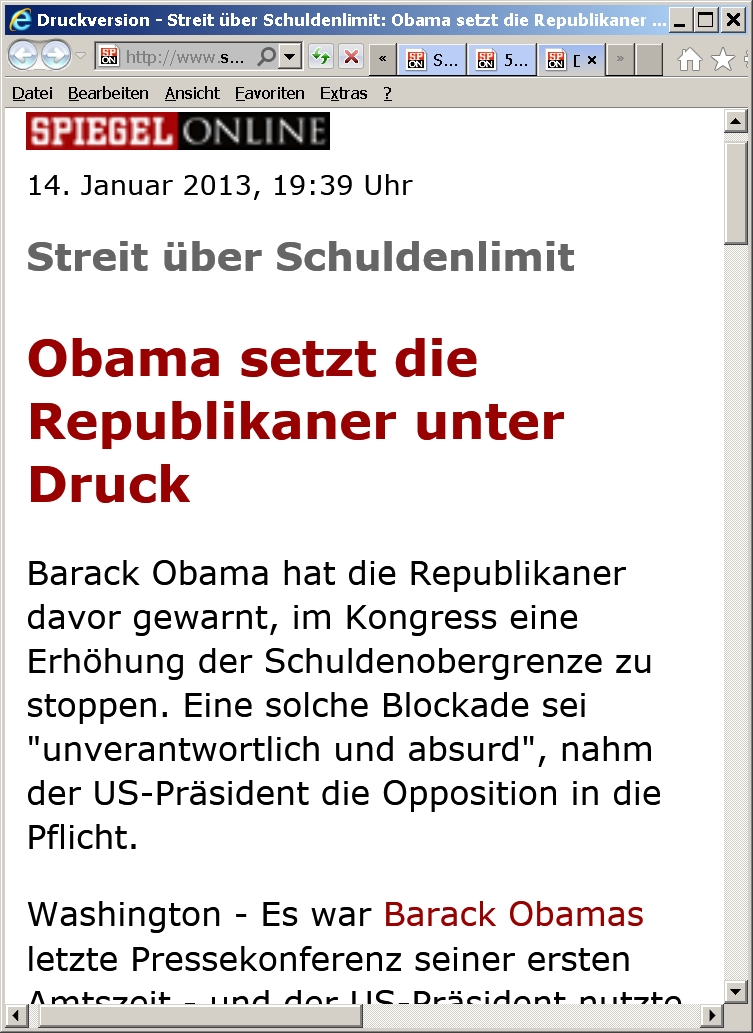Open the Favoriten menu

[270, 93]
